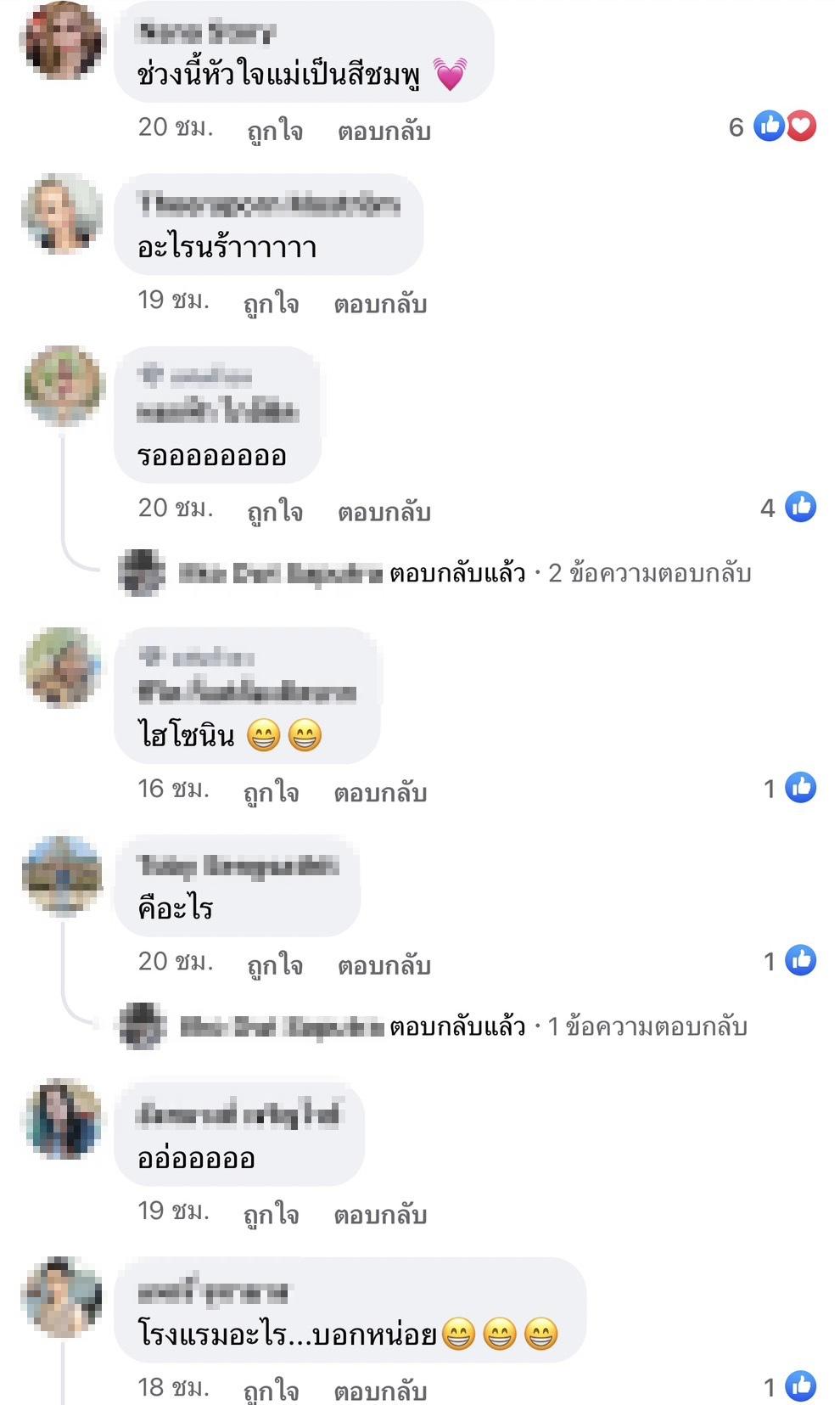Reply to the comment 'โรงแรมอะไร...บอกหน่อย'
Image resolution: width=840 pixels, height=1405 pixels.
tap(379, 1390)
